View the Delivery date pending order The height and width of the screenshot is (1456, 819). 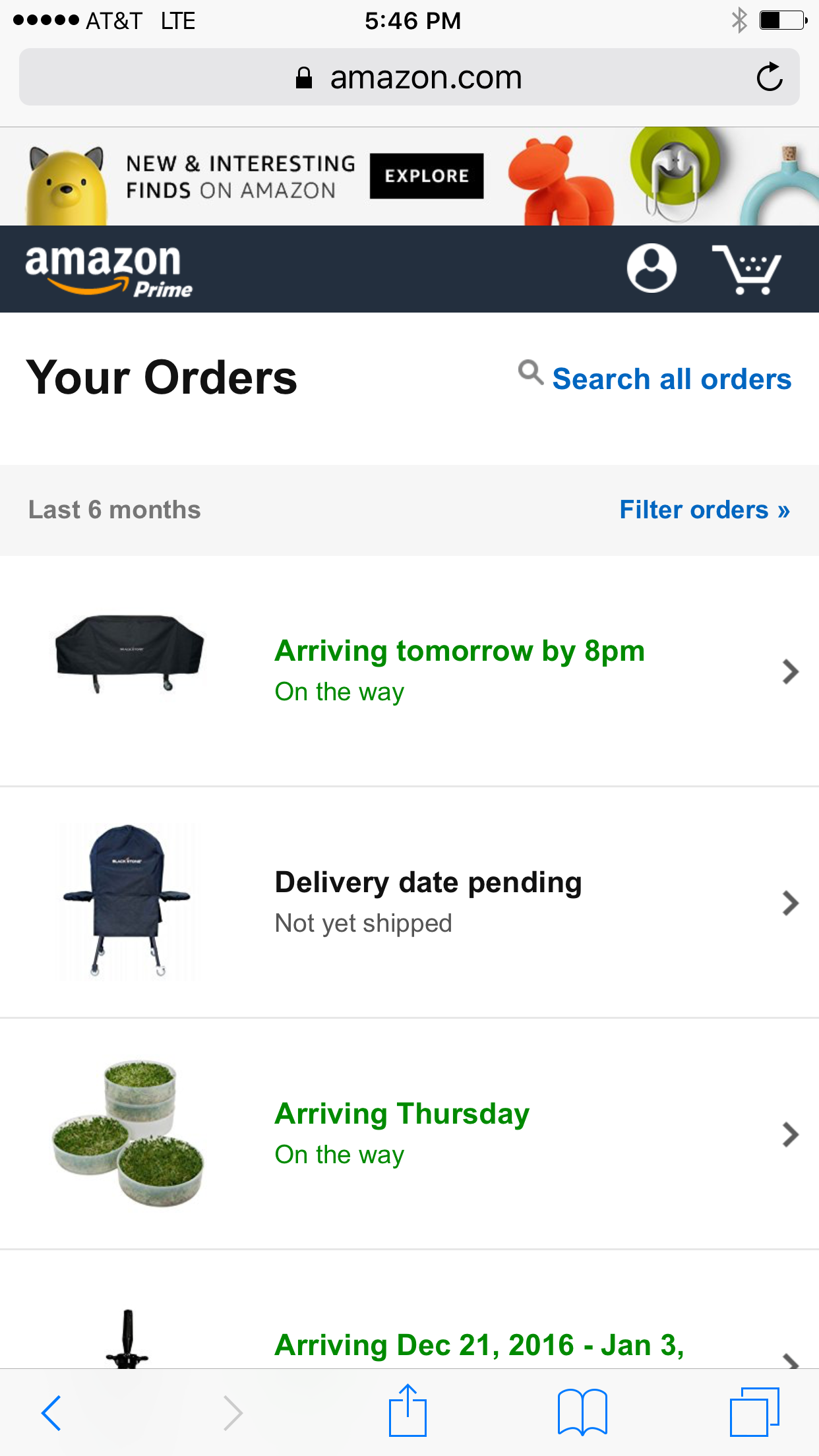pos(429,901)
